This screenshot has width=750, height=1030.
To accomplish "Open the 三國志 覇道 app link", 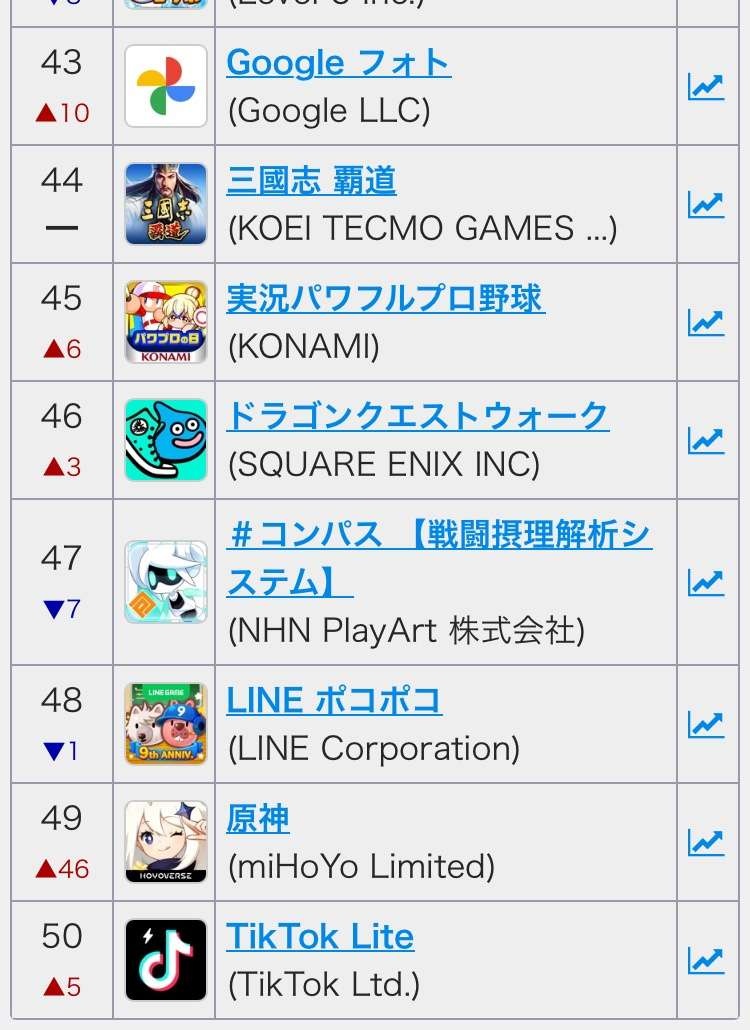I will pos(311,181).
